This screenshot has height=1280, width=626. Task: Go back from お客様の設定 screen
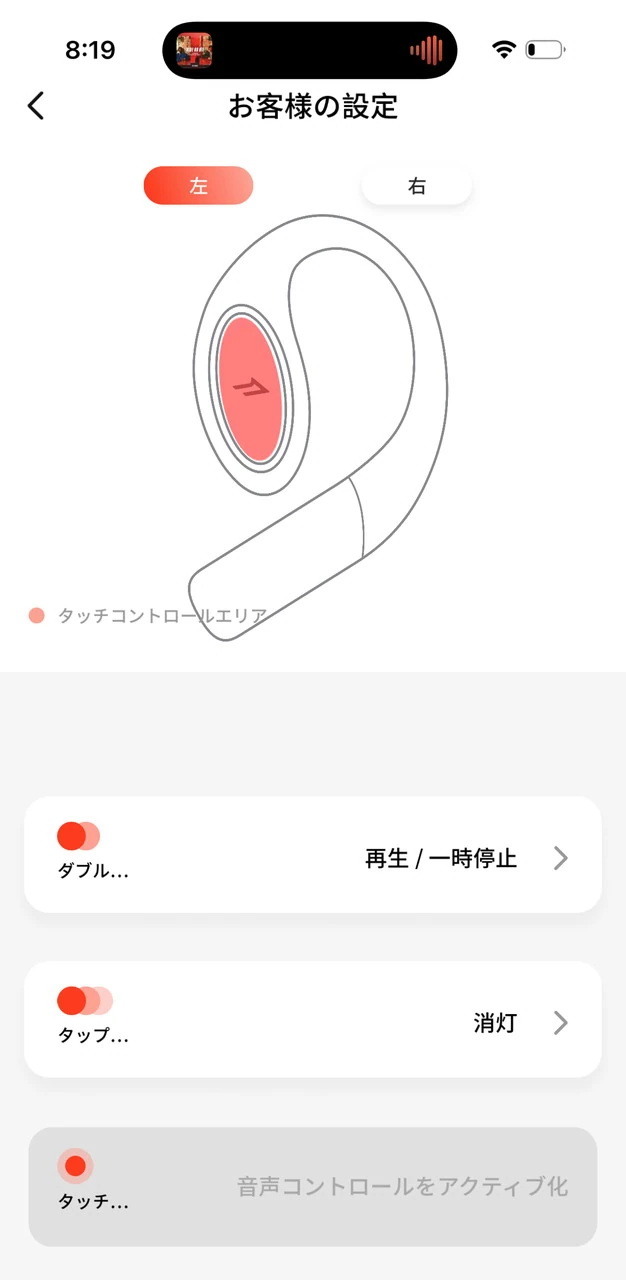coord(36,105)
